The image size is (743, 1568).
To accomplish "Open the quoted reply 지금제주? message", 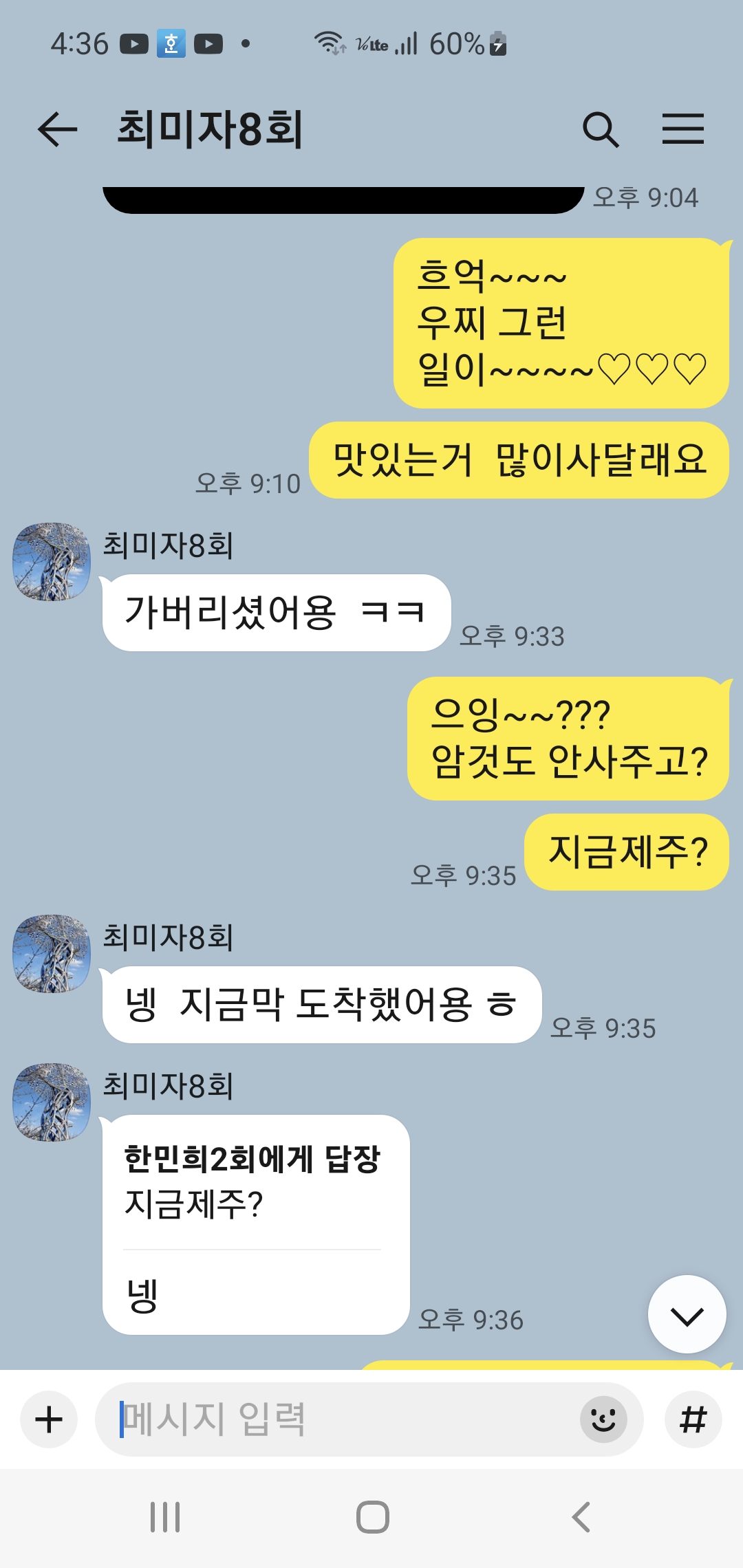I will [252, 1182].
